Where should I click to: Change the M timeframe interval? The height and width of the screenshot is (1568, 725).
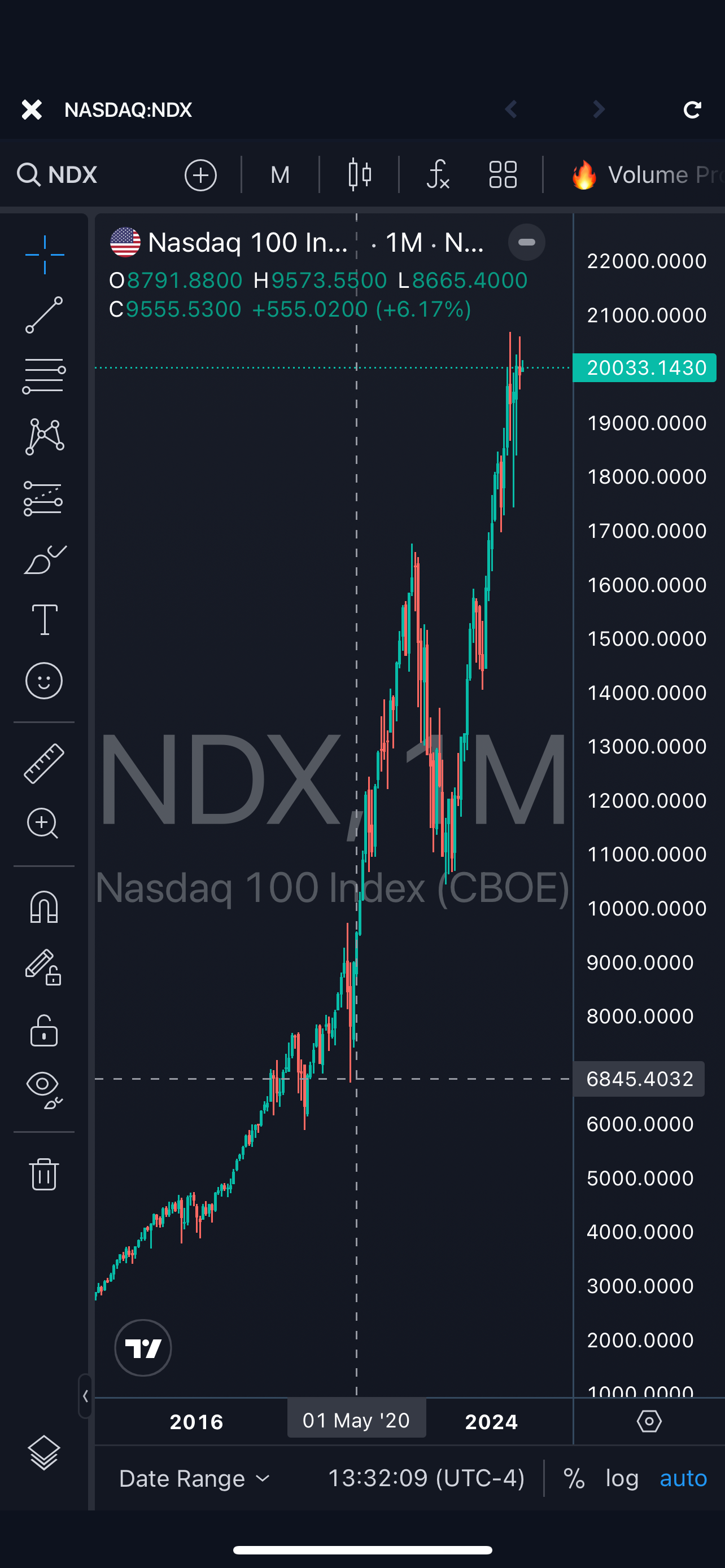coord(280,176)
